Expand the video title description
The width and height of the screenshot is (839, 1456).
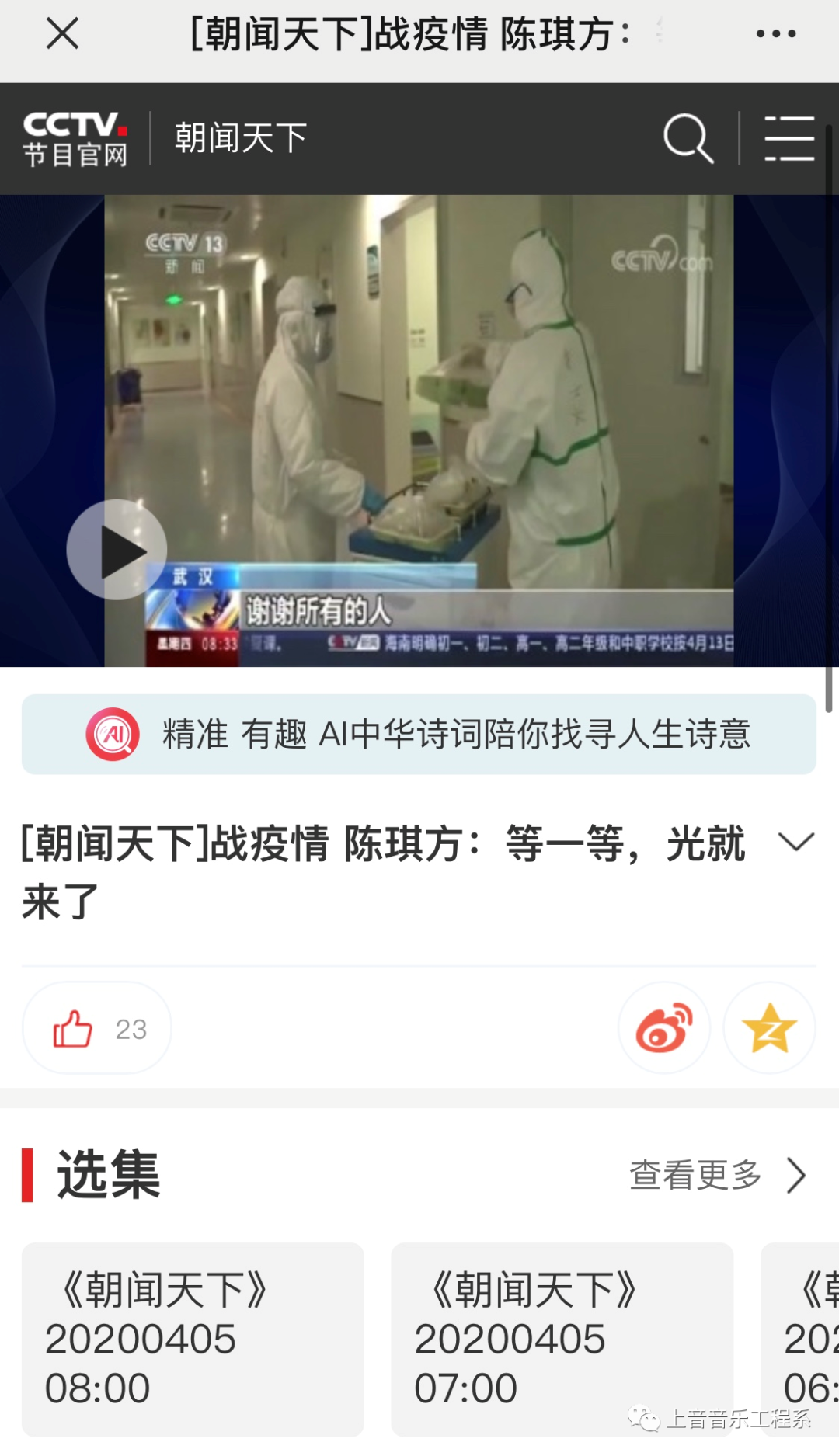796,843
